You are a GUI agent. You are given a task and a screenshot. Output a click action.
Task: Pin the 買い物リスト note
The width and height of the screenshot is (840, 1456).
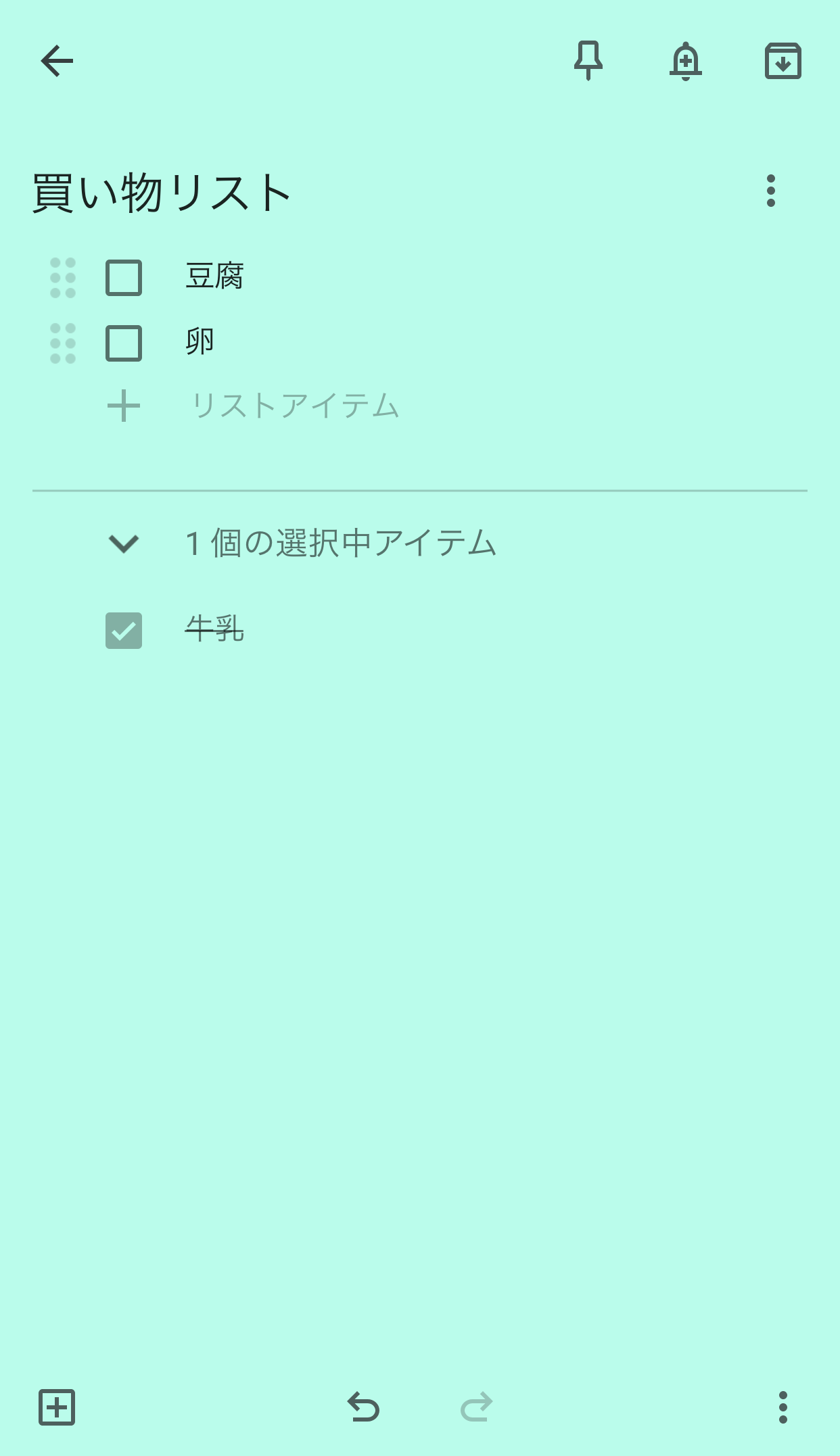point(588,60)
